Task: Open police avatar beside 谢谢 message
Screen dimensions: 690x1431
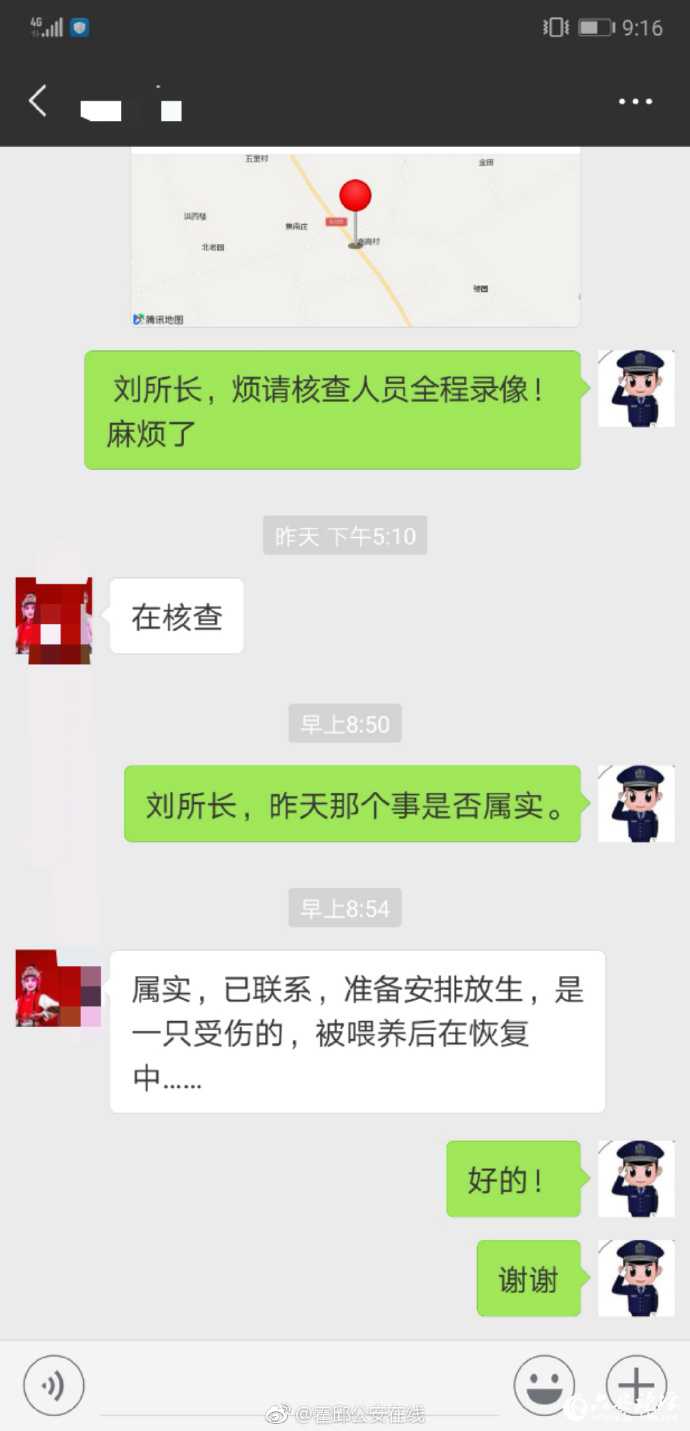Action: (x=635, y=1278)
